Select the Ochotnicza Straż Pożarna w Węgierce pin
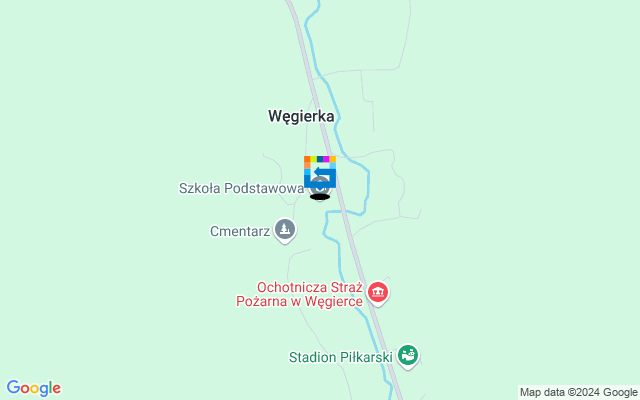The height and width of the screenshot is (400, 640). click(378, 292)
